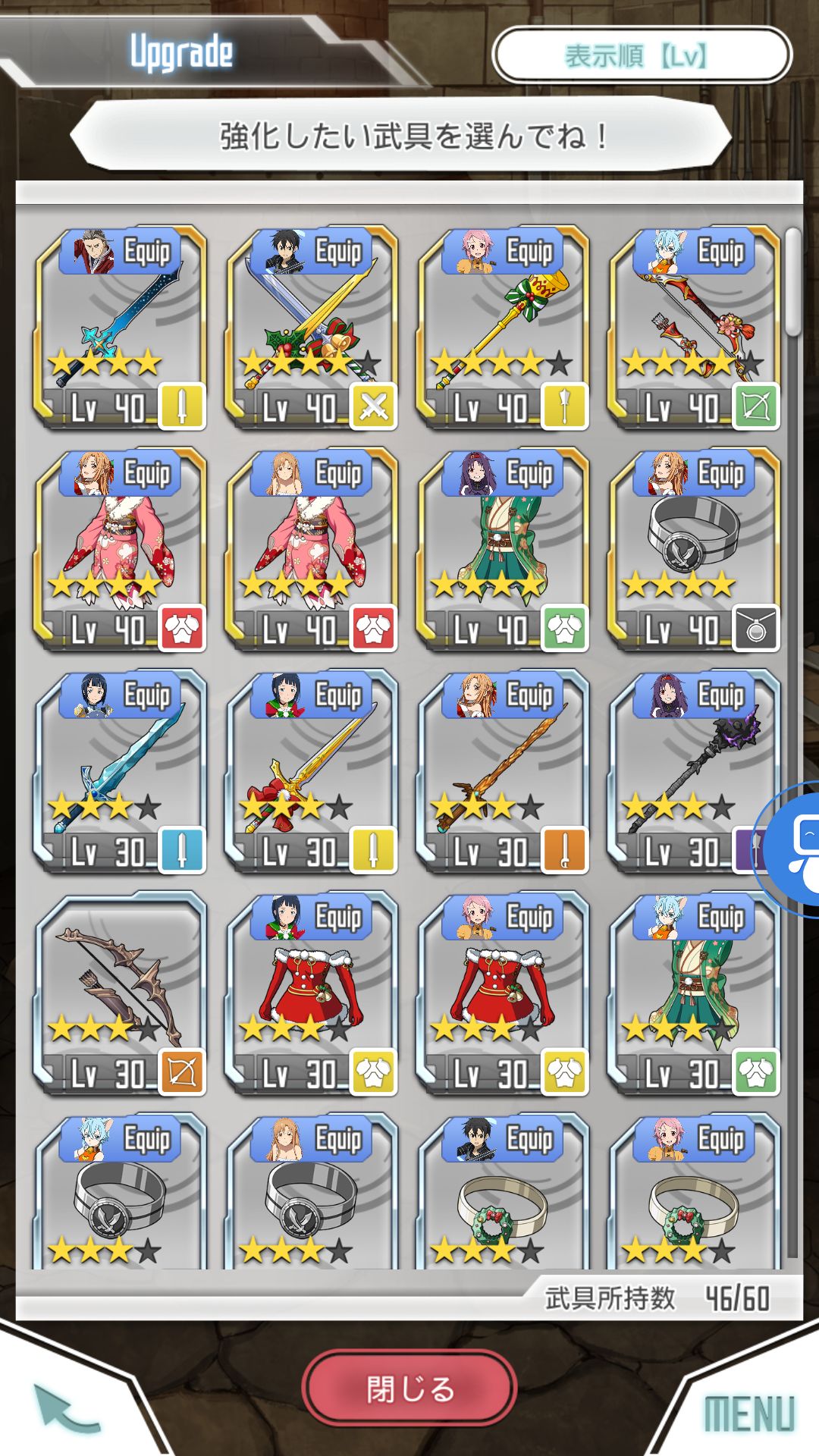
Task: Change the 表示順【Lv】 sort order
Action: [642, 55]
